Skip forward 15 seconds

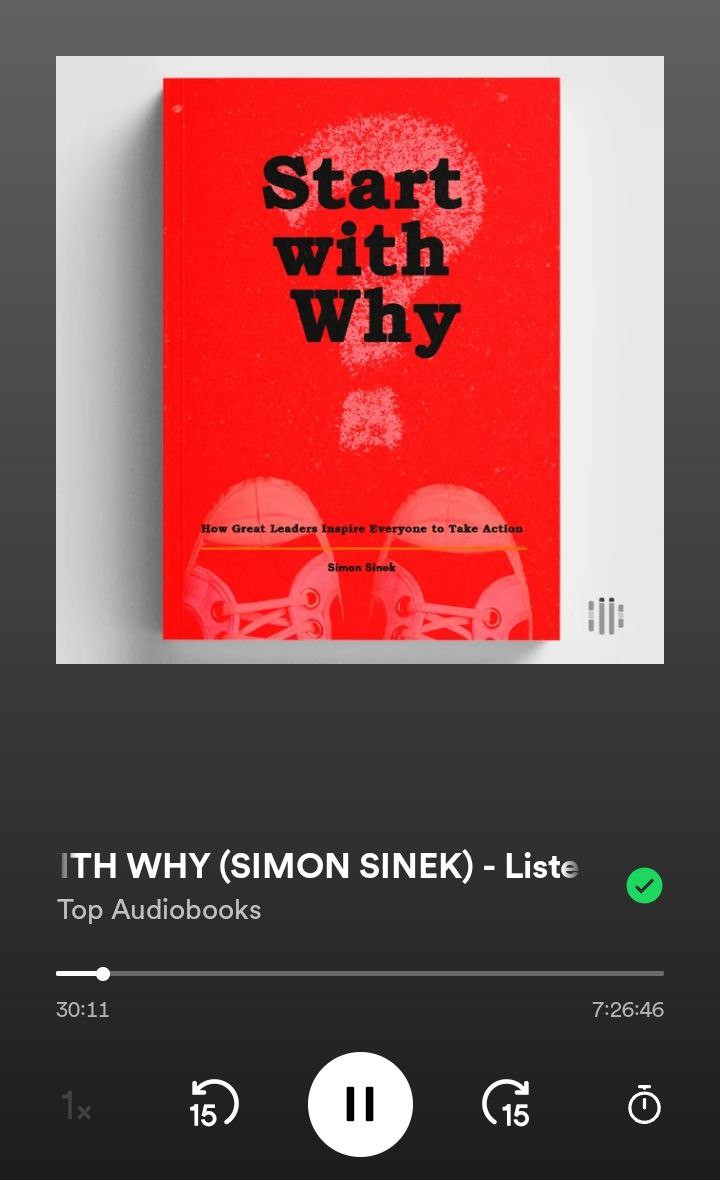click(506, 1105)
